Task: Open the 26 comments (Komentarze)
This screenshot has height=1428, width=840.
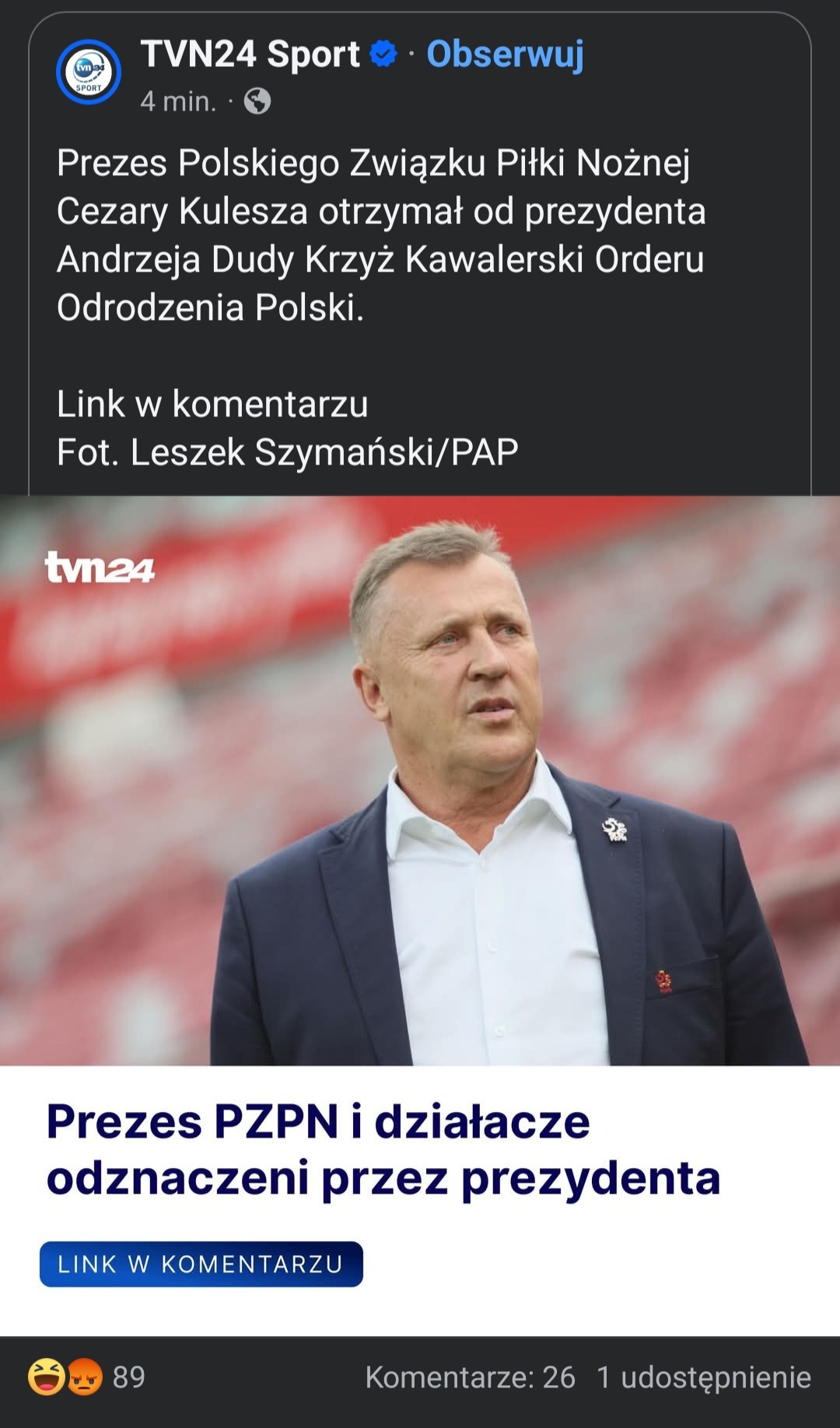Action: (470, 1377)
